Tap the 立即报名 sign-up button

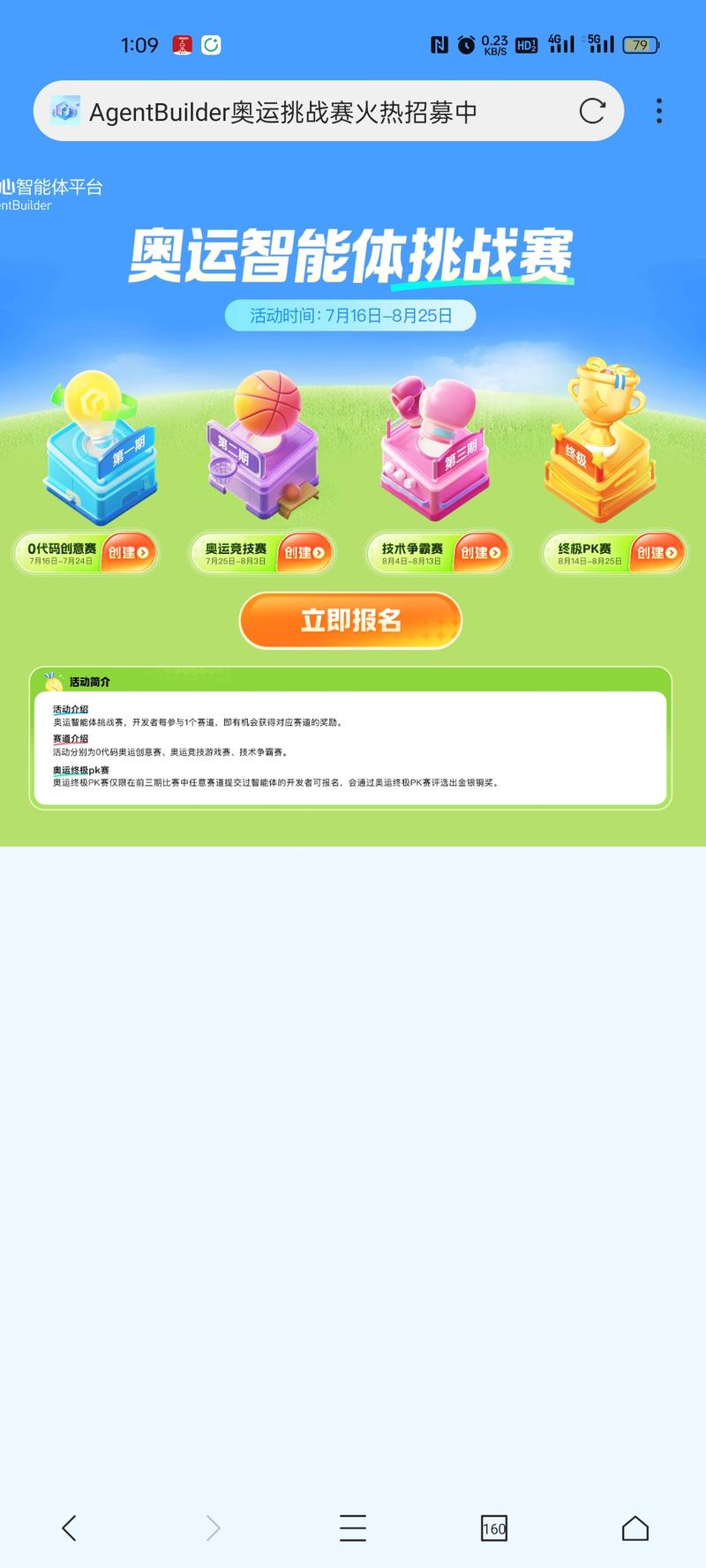[x=350, y=621]
